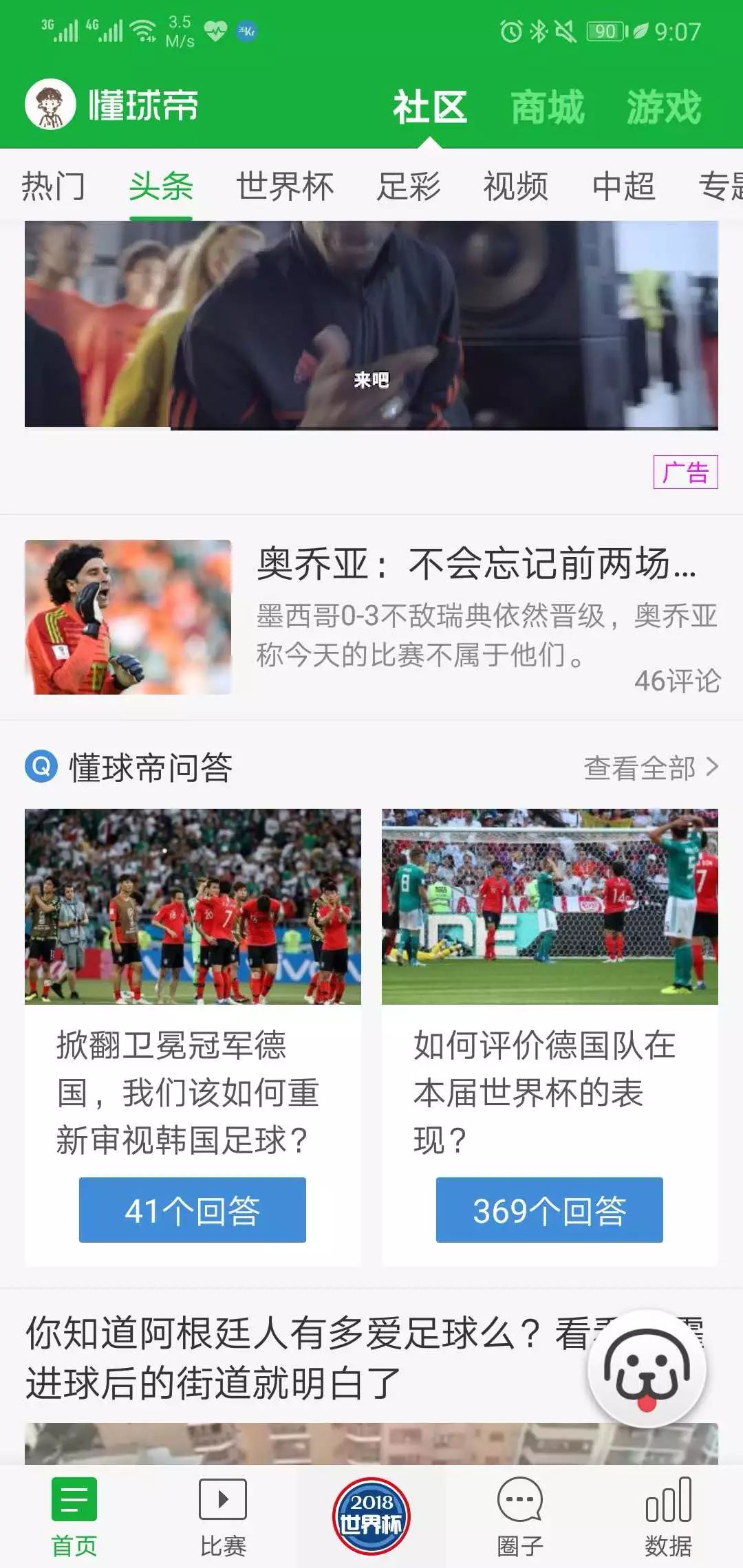This screenshot has height=1568, width=743.
Task: Open the 奥乔亚 news article
Action: 475,564
